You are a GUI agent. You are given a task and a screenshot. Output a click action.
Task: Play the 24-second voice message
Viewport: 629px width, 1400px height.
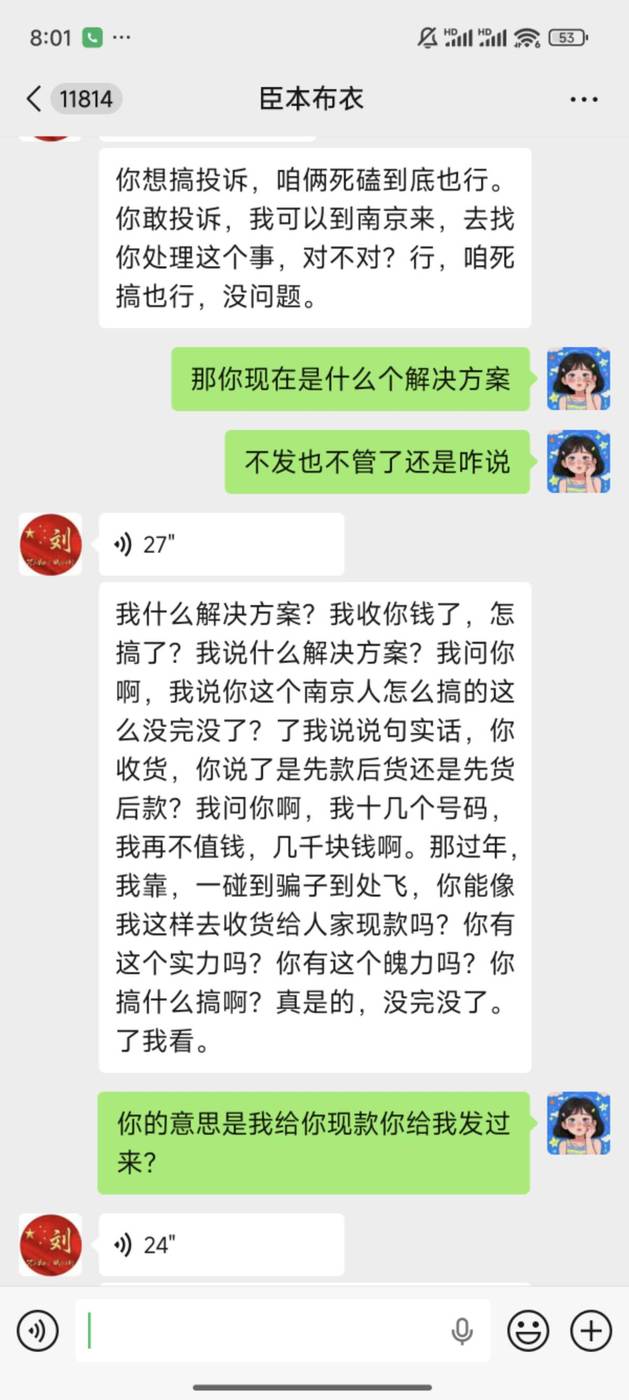click(x=221, y=1245)
